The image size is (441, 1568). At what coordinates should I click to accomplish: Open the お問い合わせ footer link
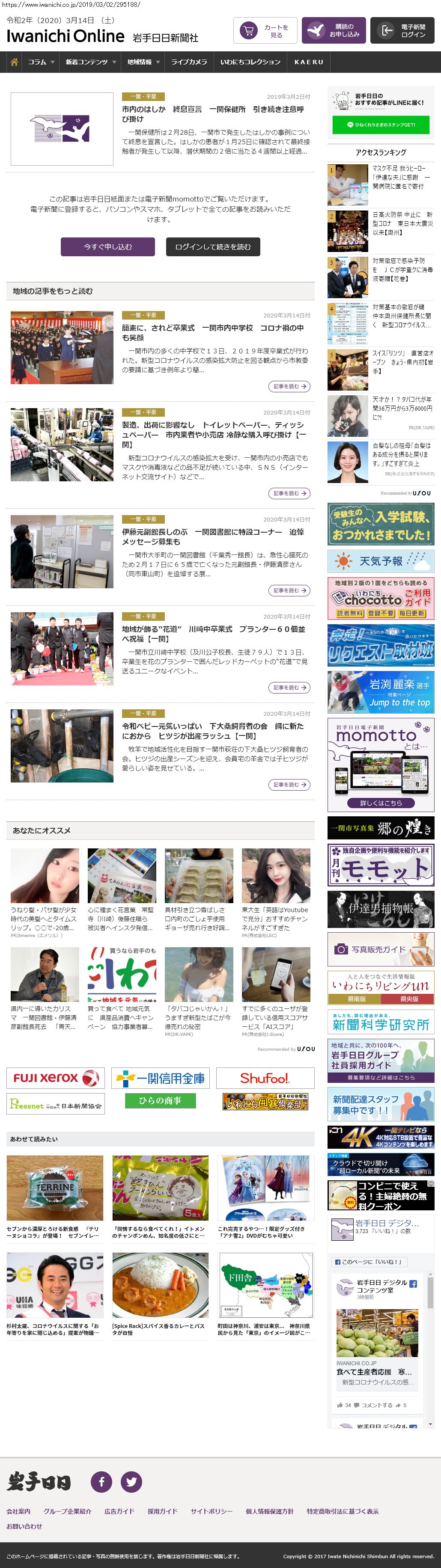pyautogui.click(x=24, y=1526)
